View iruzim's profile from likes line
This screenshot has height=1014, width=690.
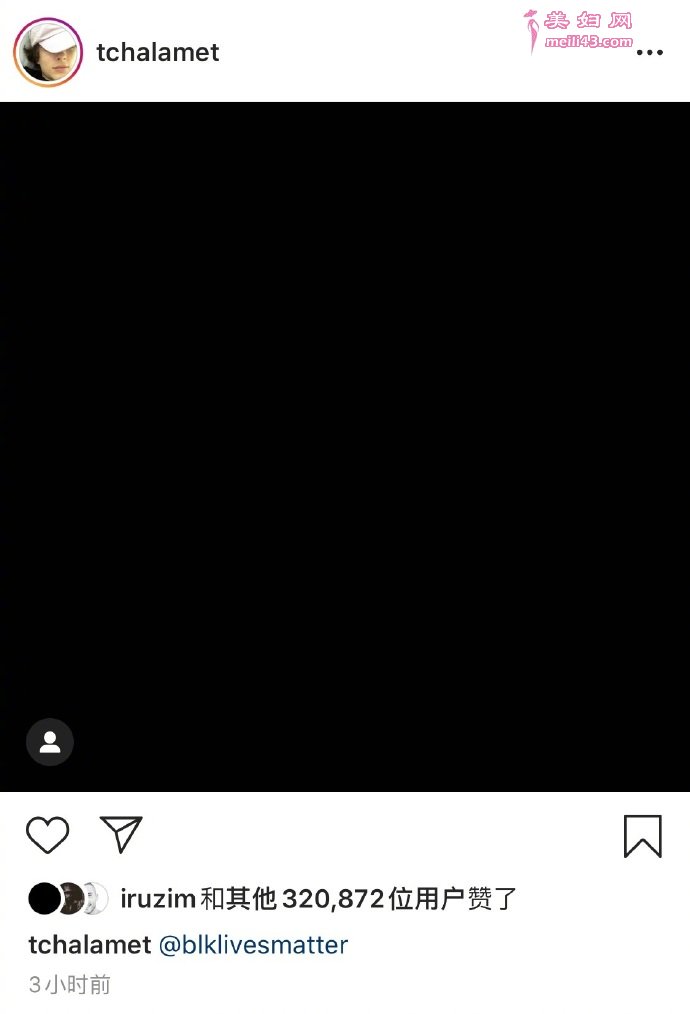click(x=157, y=899)
